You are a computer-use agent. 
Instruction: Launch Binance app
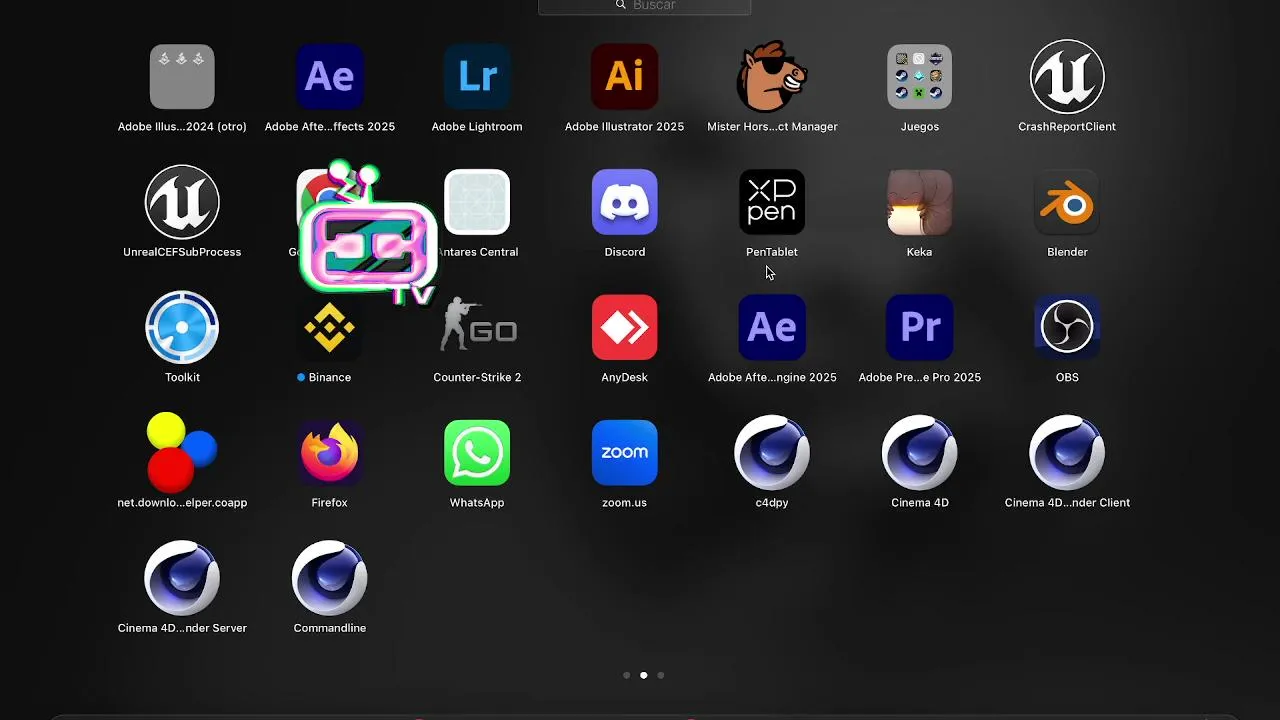pyautogui.click(x=329, y=329)
